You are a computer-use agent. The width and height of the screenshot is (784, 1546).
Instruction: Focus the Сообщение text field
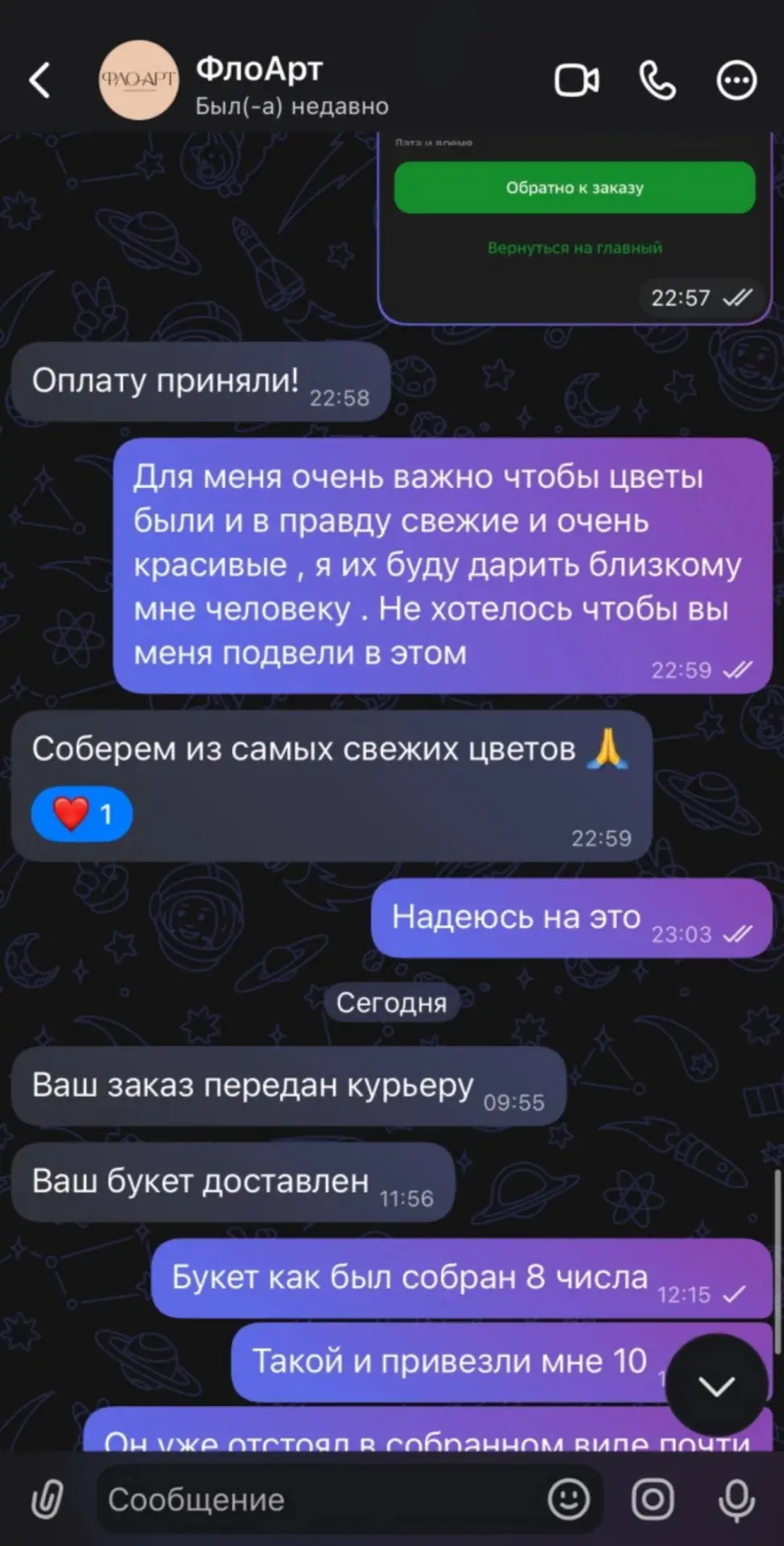coord(322,1499)
